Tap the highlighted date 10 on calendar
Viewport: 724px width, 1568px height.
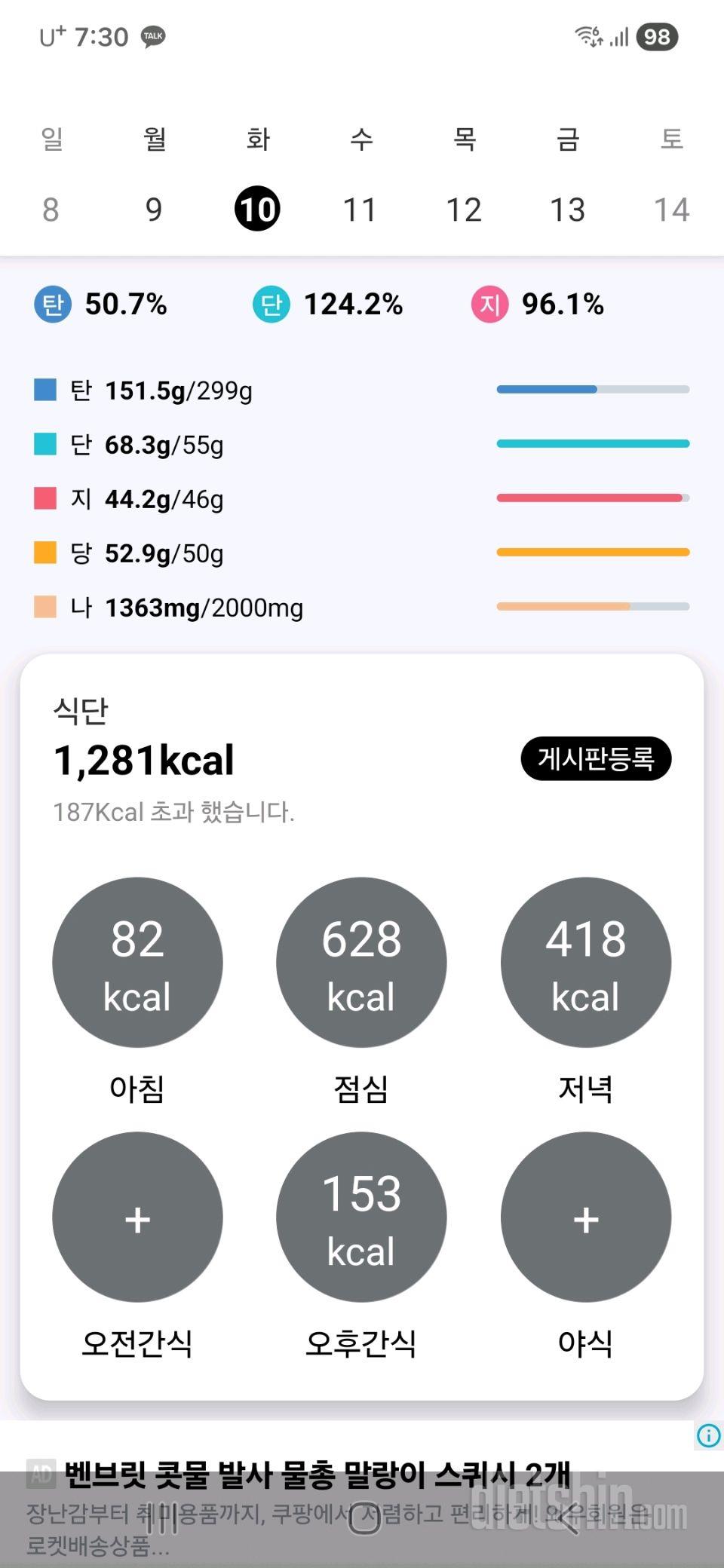coord(256,209)
